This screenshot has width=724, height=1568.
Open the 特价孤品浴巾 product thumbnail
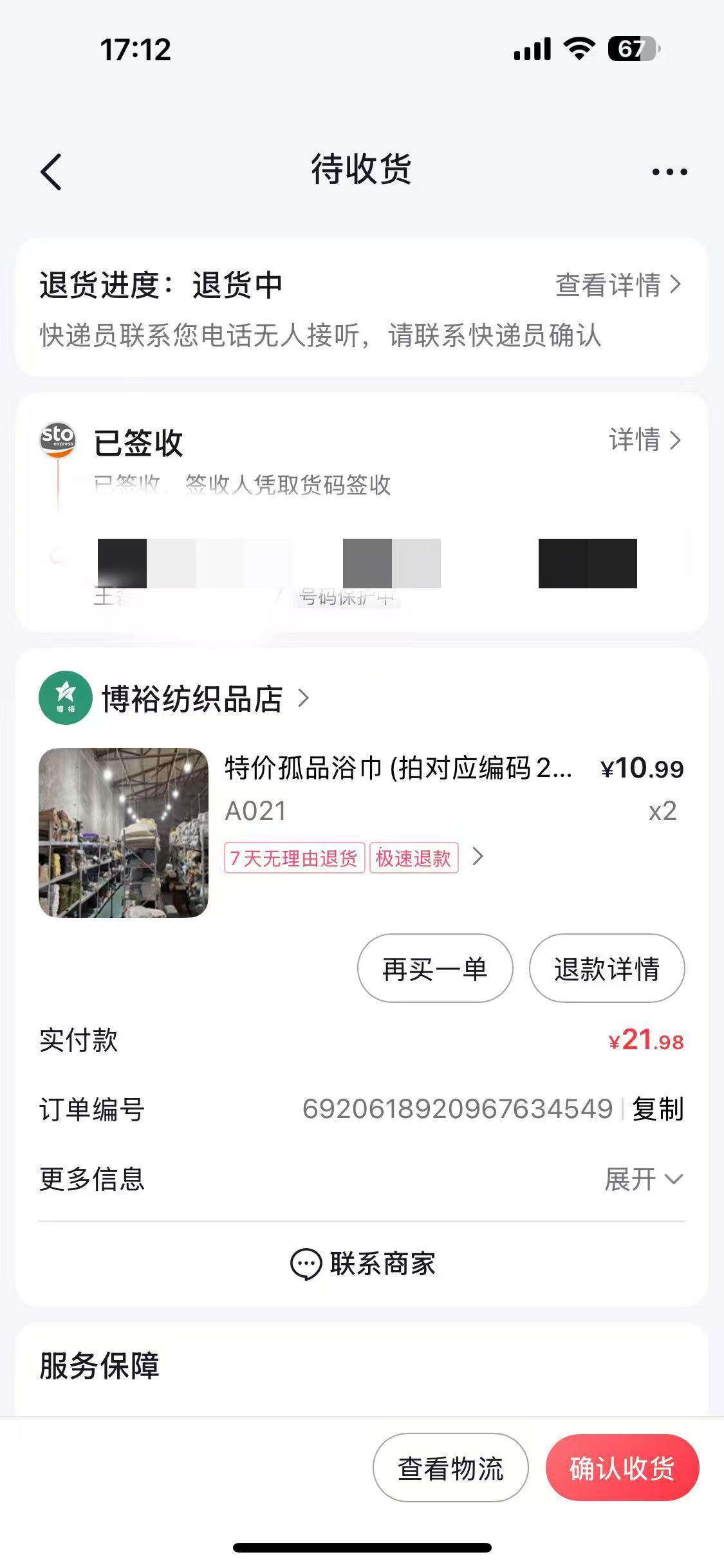click(x=124, y=832)
